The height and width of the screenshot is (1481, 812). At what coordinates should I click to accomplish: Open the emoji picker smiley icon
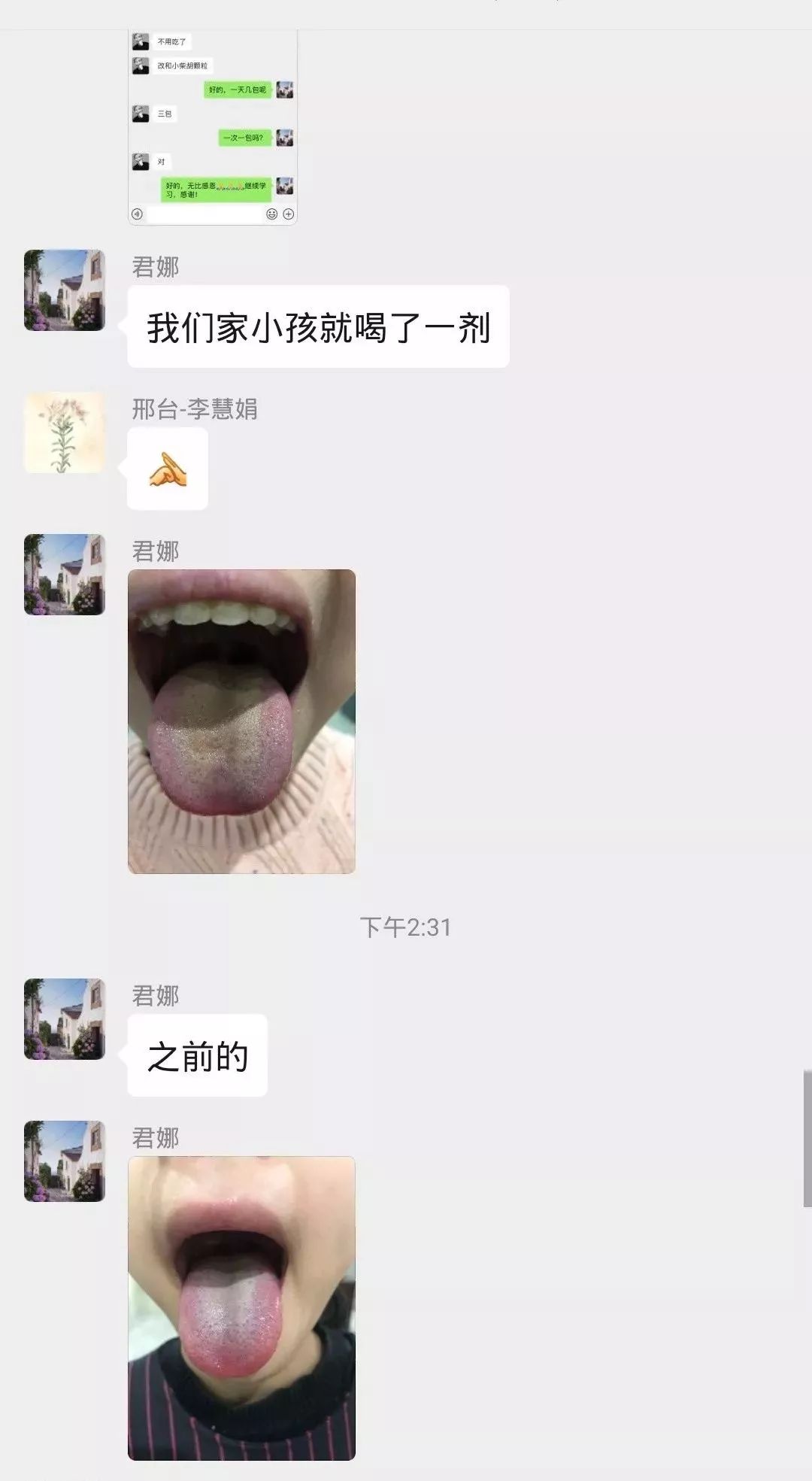(x=272, y=213)
